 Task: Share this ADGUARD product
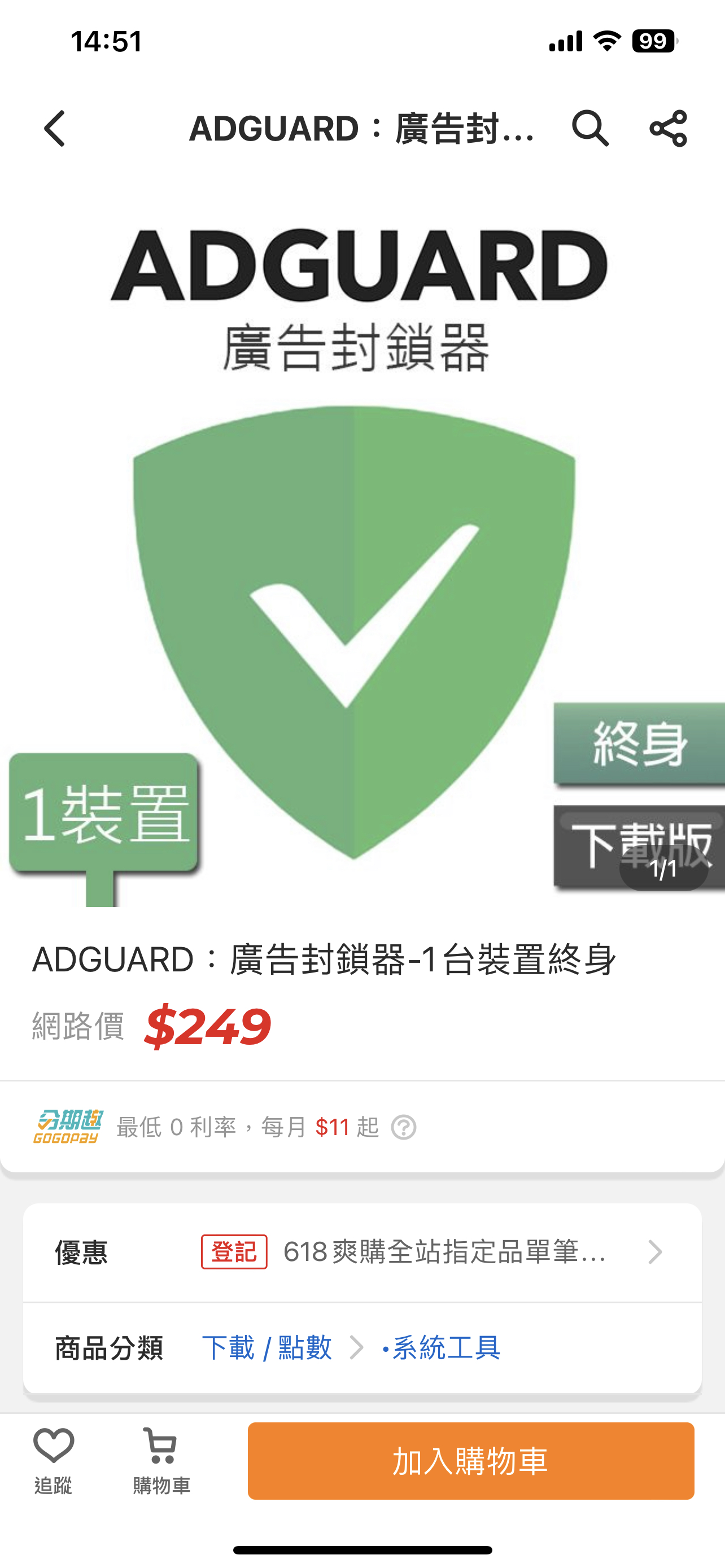click(668, 129)
